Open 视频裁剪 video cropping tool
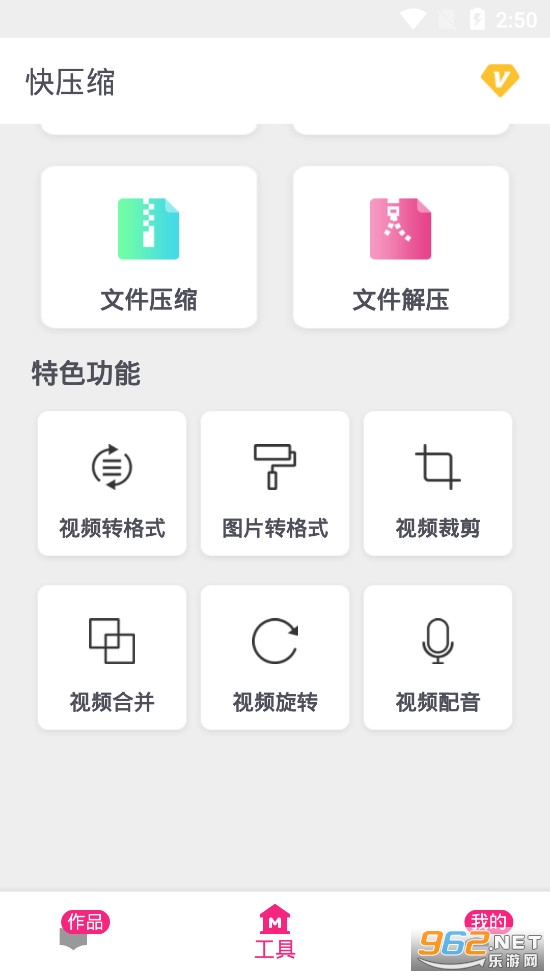This screenshot has height=977, width=550. (438, 484)
